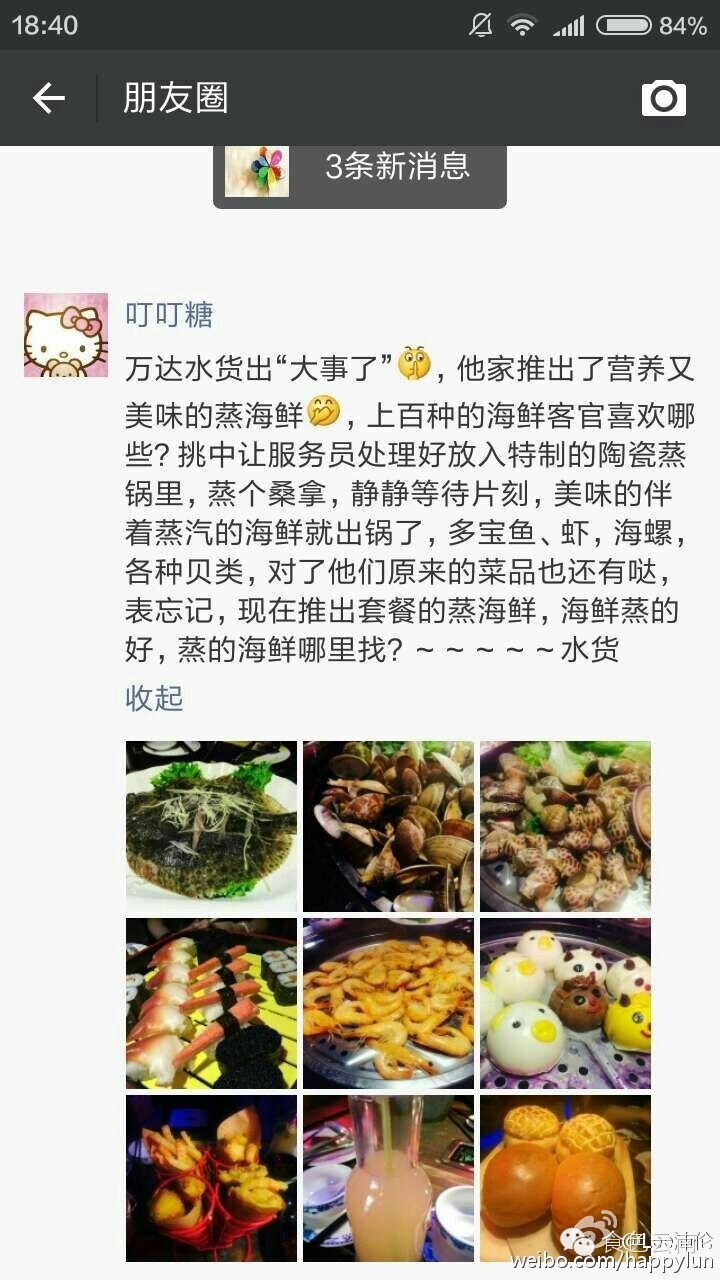The height and width of the screenshot is (1280, 720).
Task: Collapse the post using 收起
Action: tap(155, 698)
